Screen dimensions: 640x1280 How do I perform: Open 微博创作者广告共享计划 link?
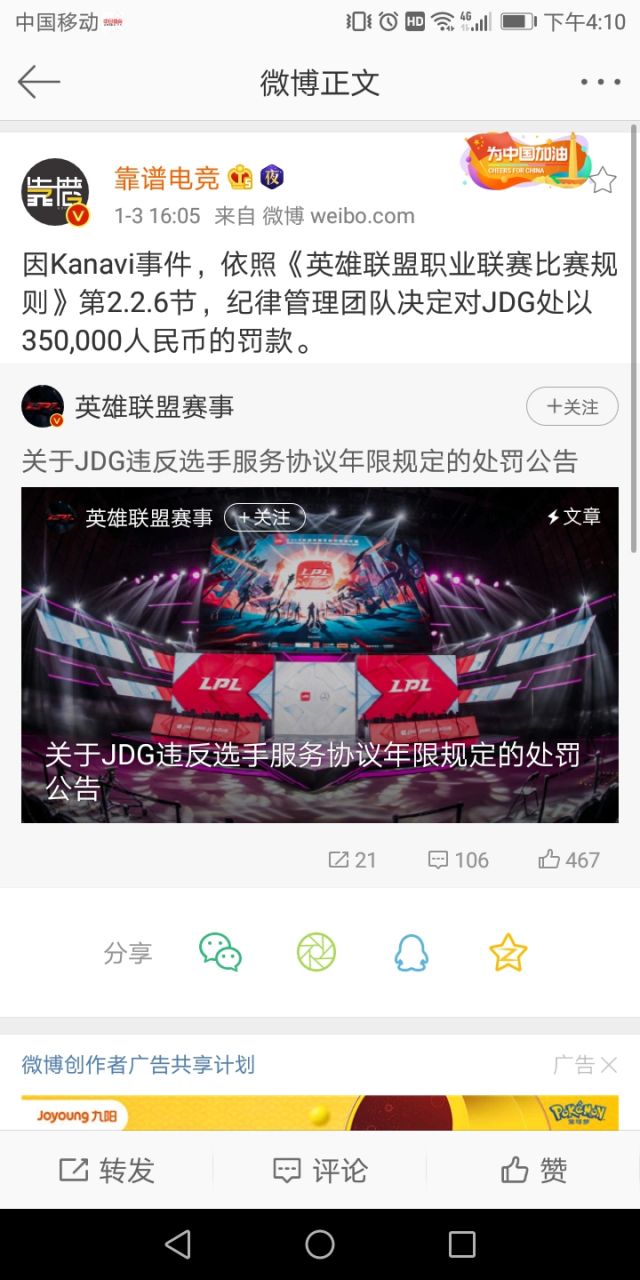coord(138,1065)
